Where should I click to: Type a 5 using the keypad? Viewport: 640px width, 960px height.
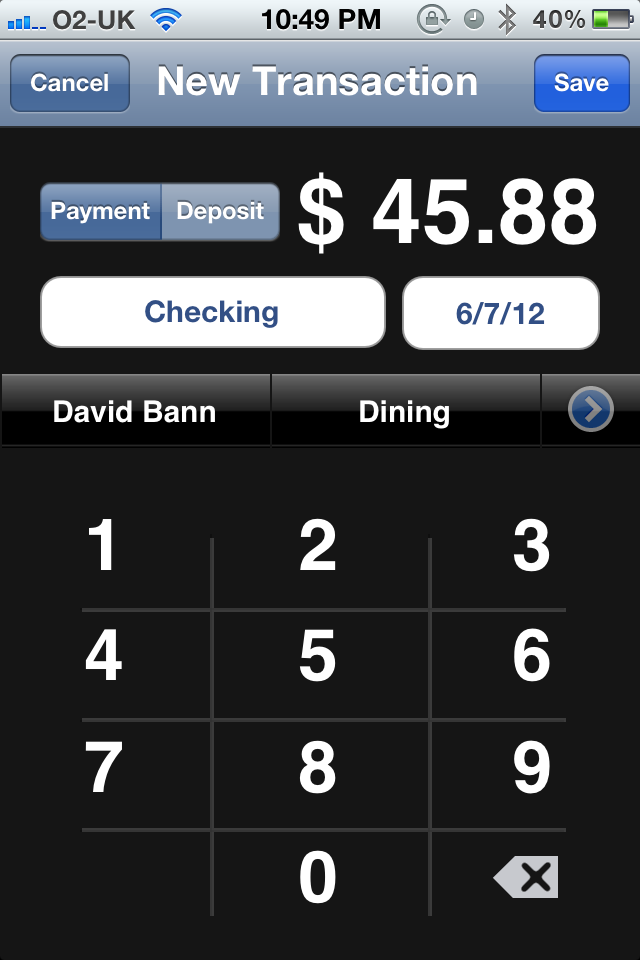click(x=318, y=656)
